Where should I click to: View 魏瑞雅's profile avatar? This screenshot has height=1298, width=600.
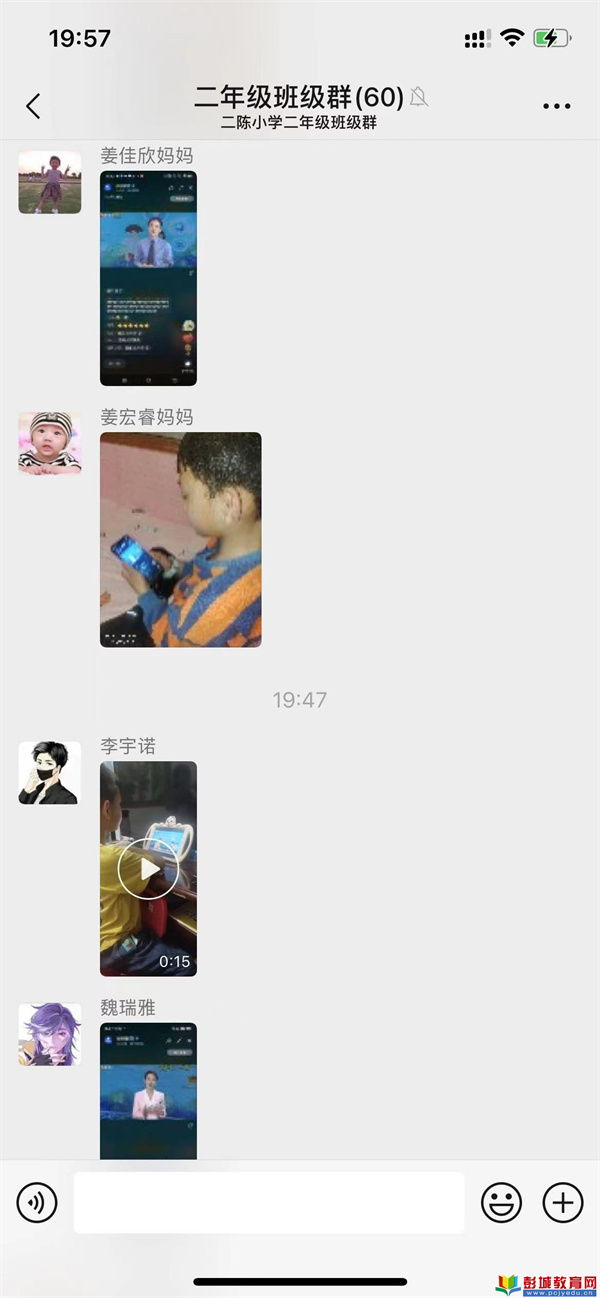[50, 1034]
